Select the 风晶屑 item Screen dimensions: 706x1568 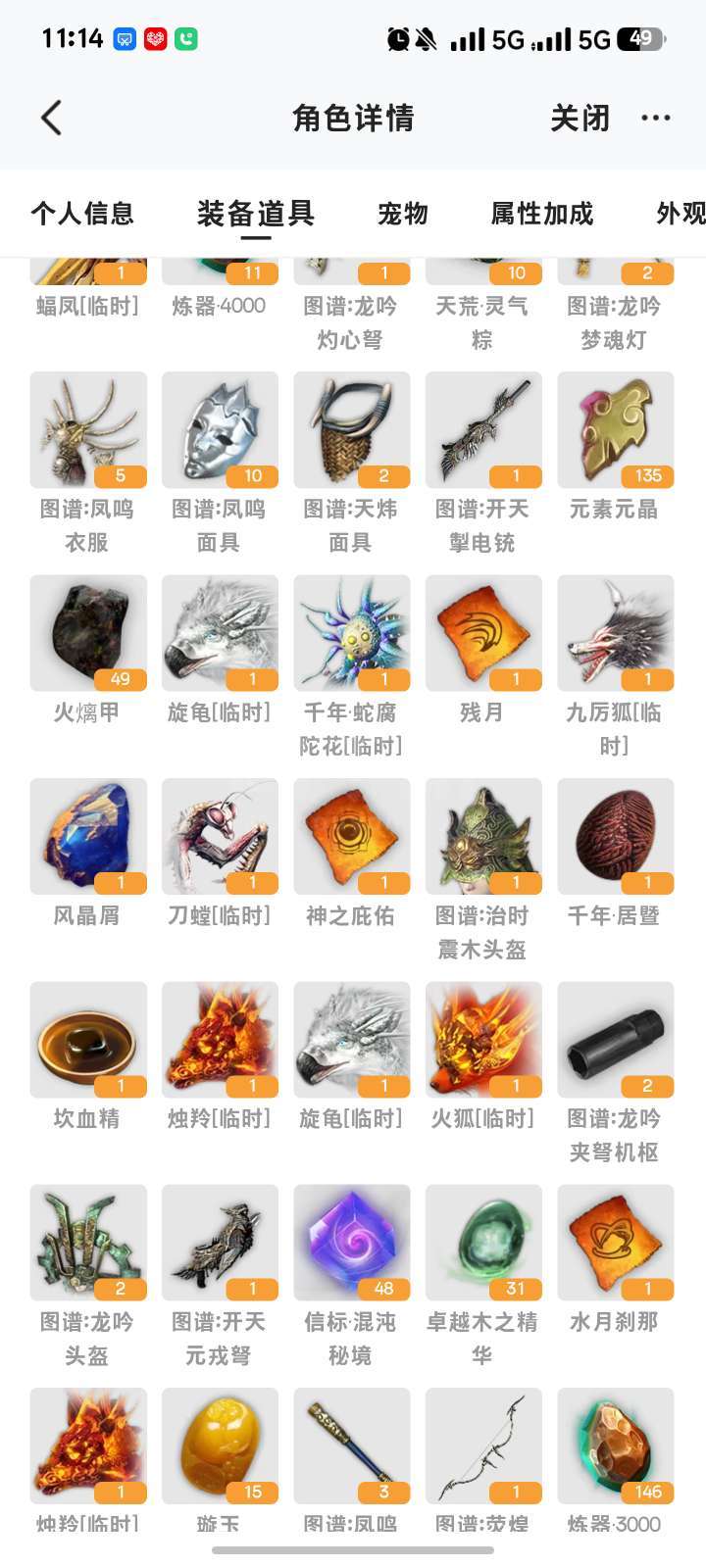[88, 837]
